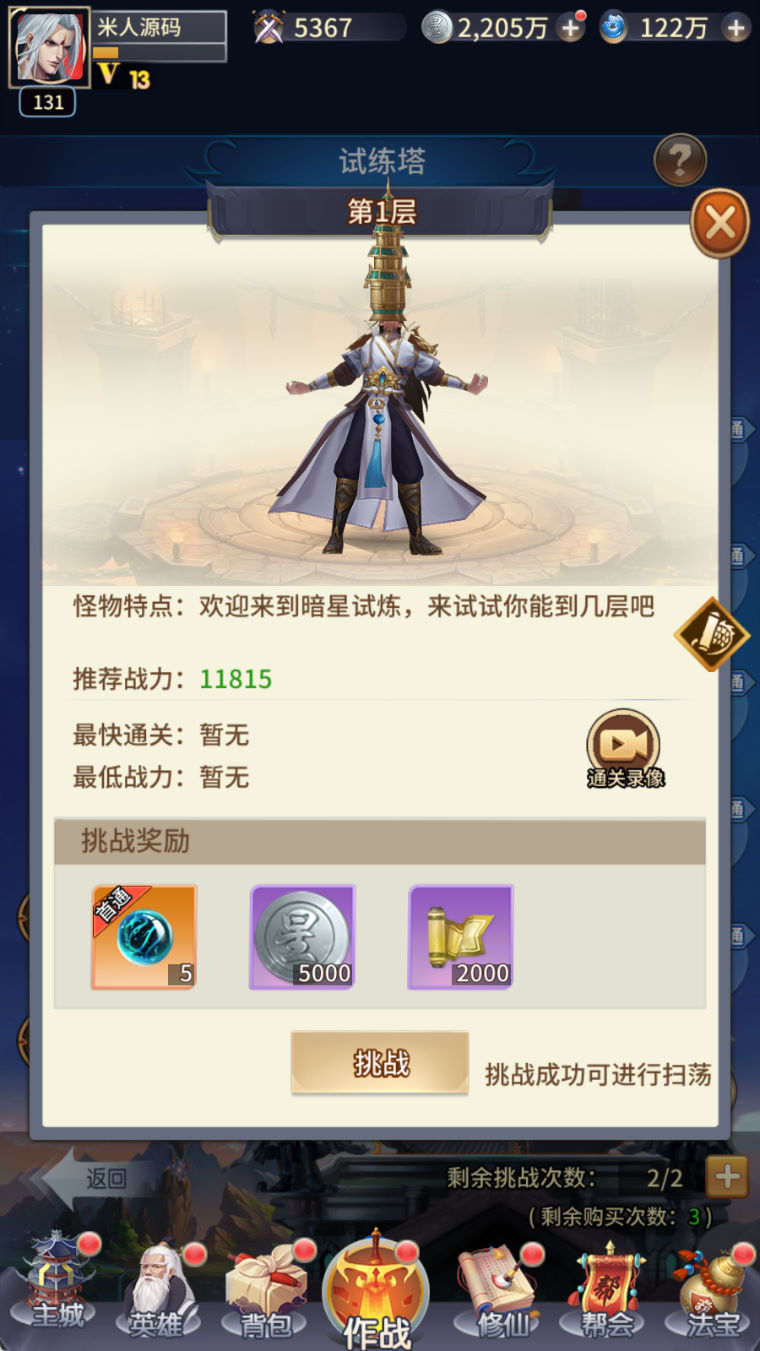Open the first-clear orb reward item

click(x=144, y=937)
